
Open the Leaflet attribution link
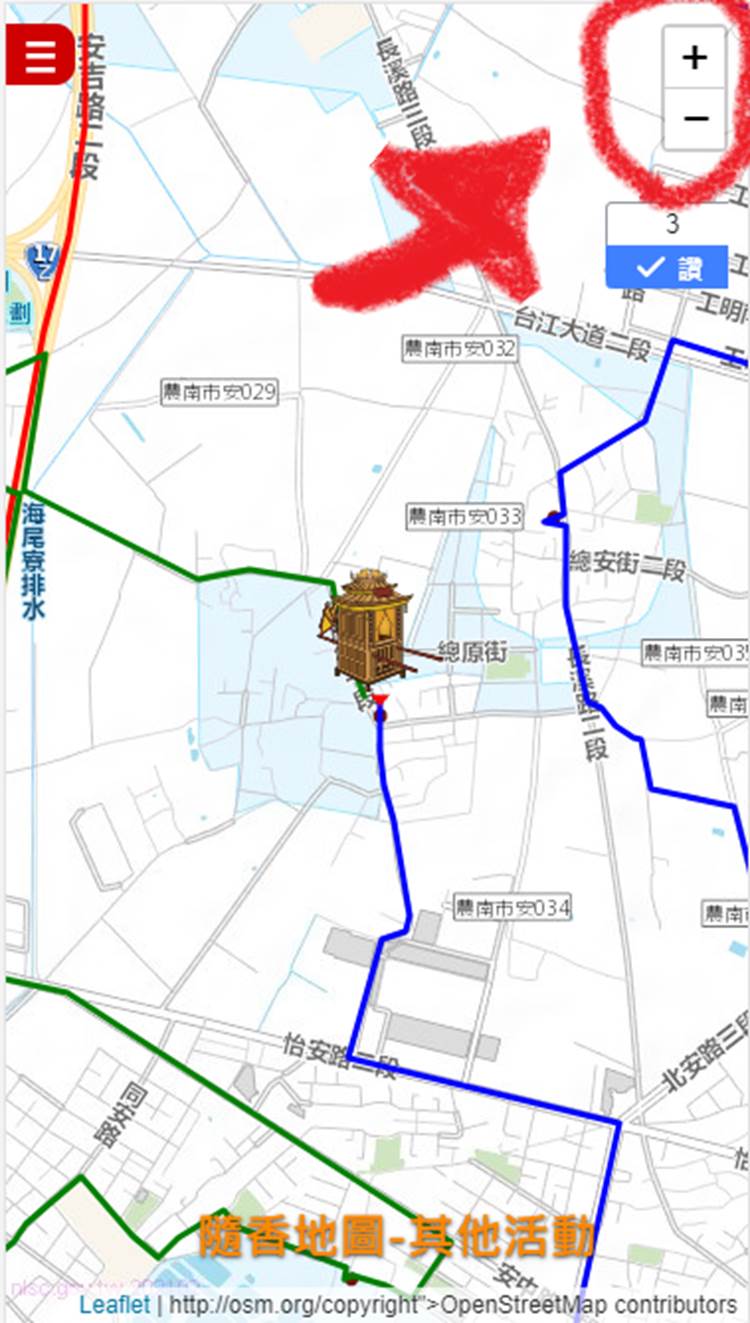click(x=114, y=1305)
